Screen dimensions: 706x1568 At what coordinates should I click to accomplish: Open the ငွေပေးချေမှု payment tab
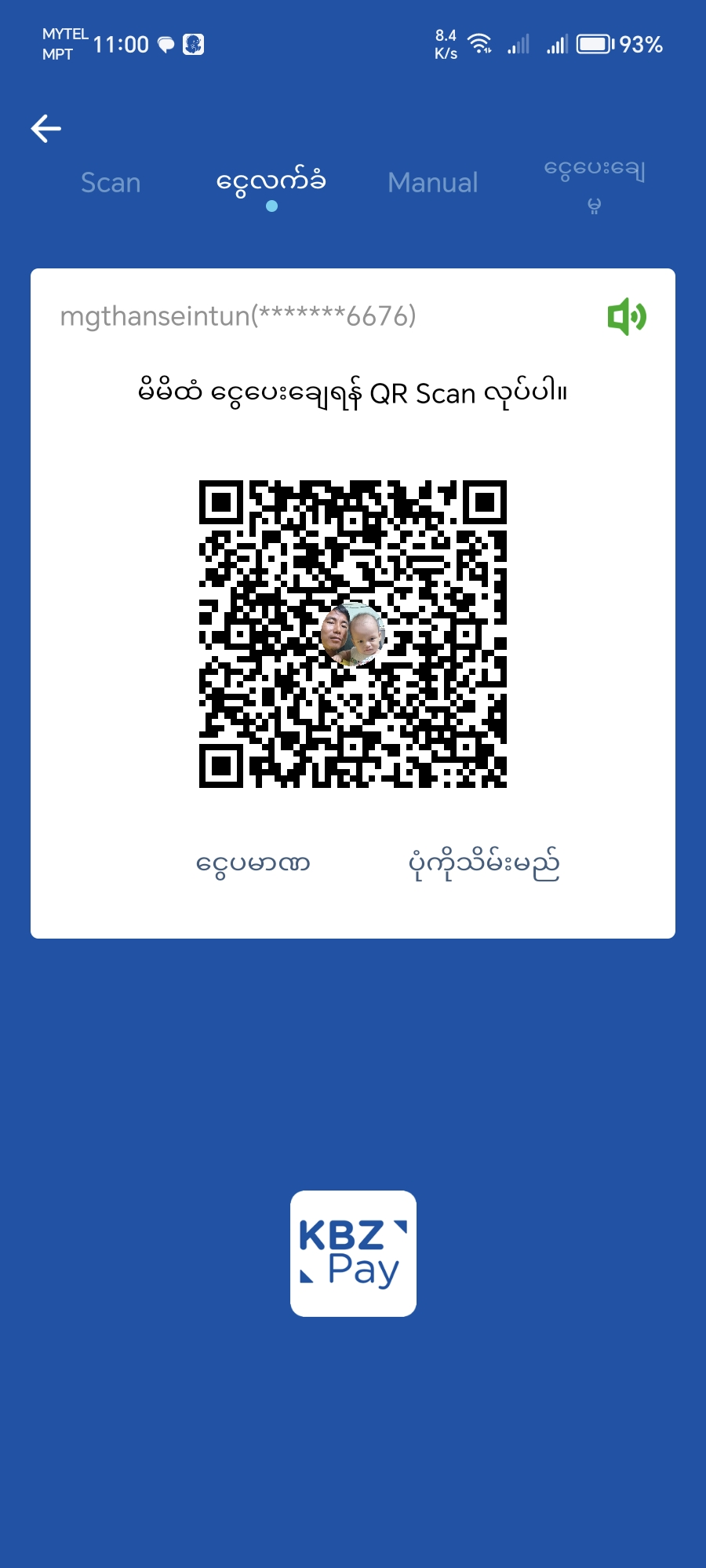click(595, 185)
